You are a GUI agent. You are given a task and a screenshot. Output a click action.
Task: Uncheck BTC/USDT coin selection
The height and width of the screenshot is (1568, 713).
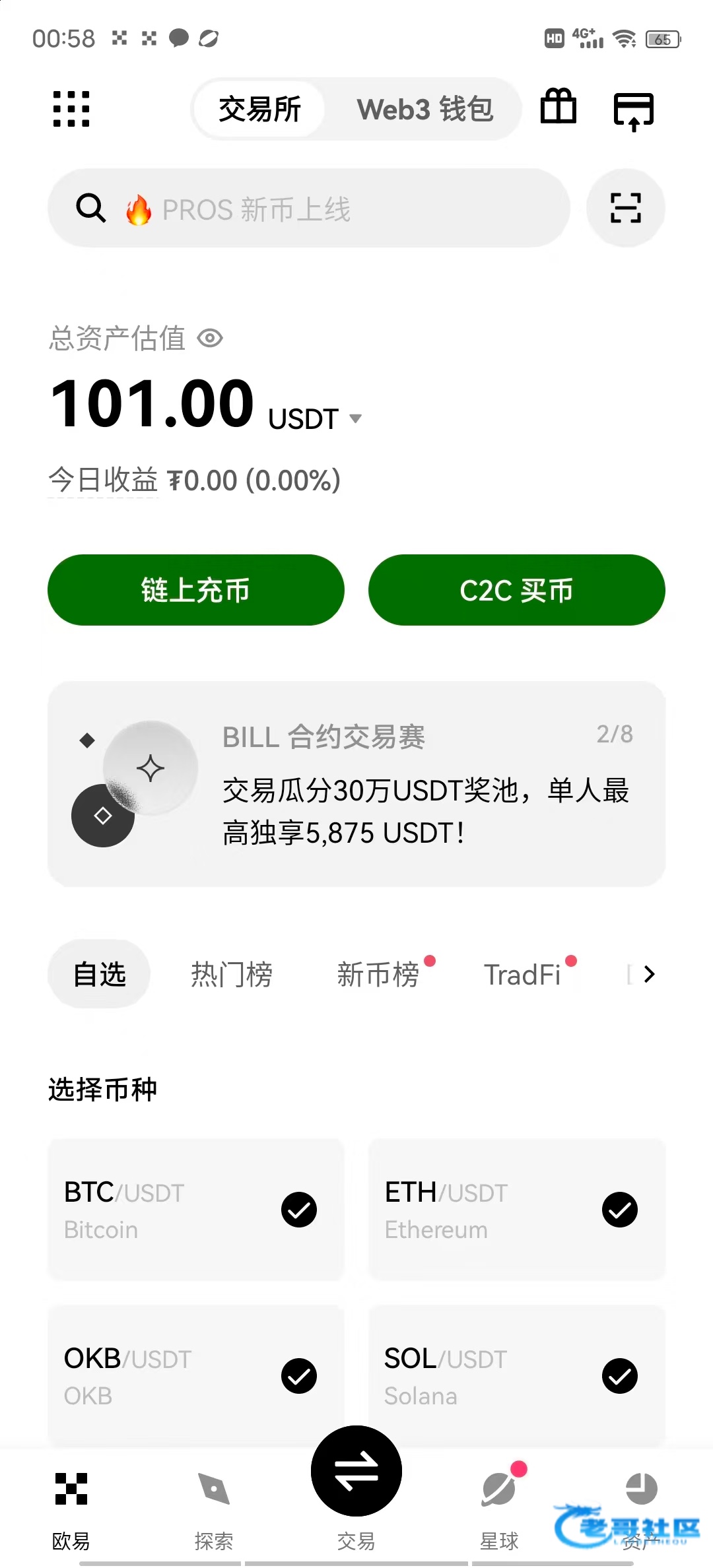coord(299,1210)
